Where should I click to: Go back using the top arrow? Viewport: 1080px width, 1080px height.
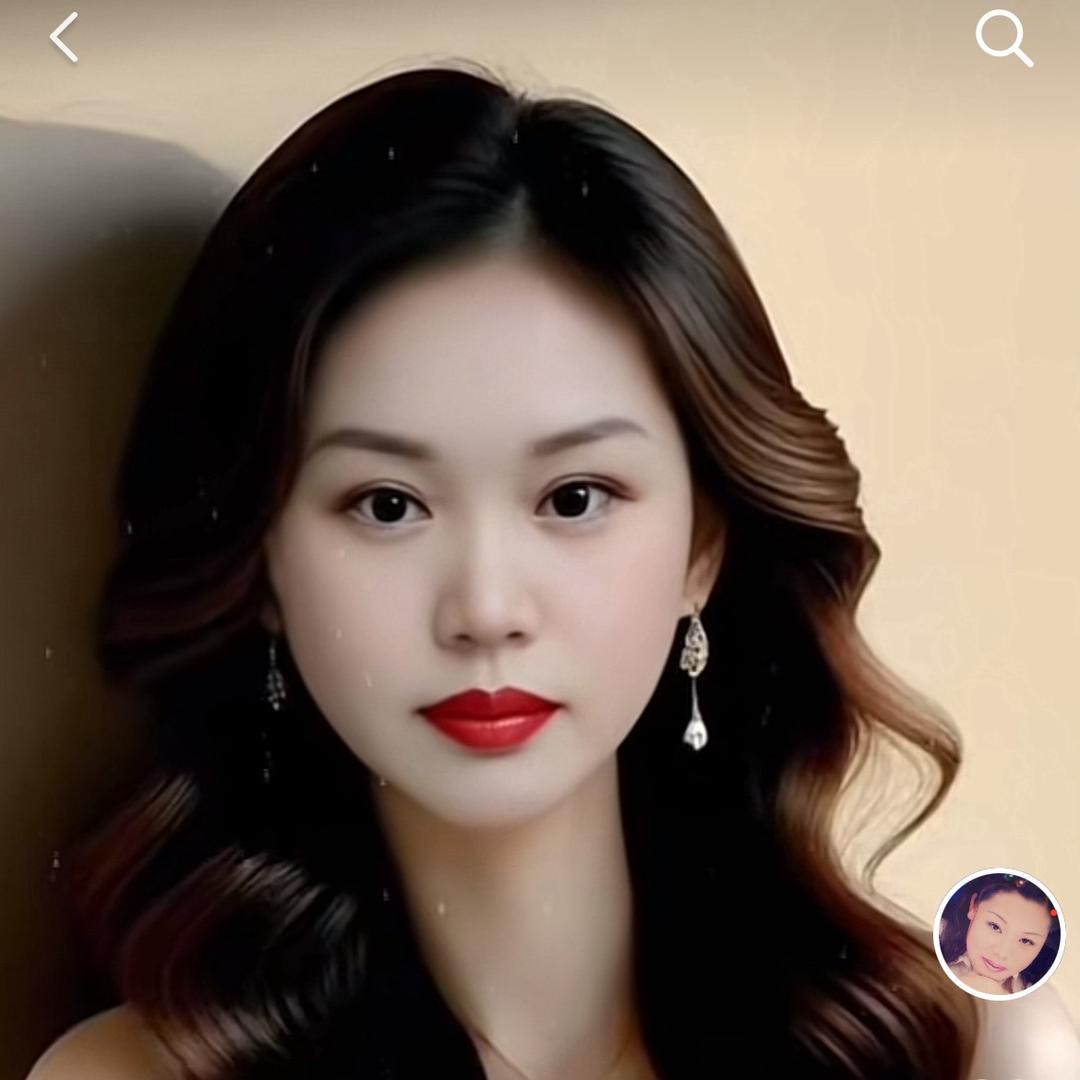[x=64, y=38]
